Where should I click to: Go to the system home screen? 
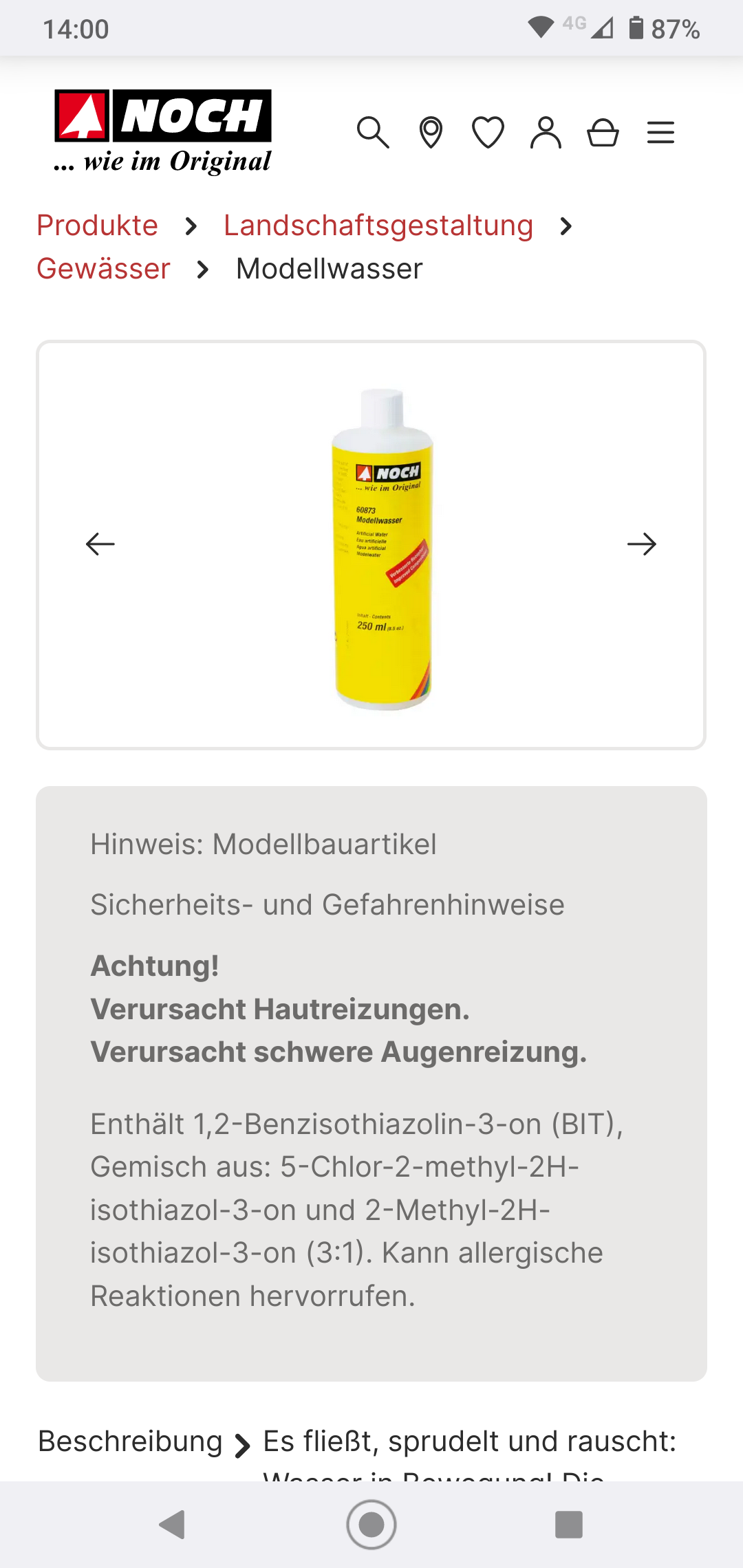371,1525
